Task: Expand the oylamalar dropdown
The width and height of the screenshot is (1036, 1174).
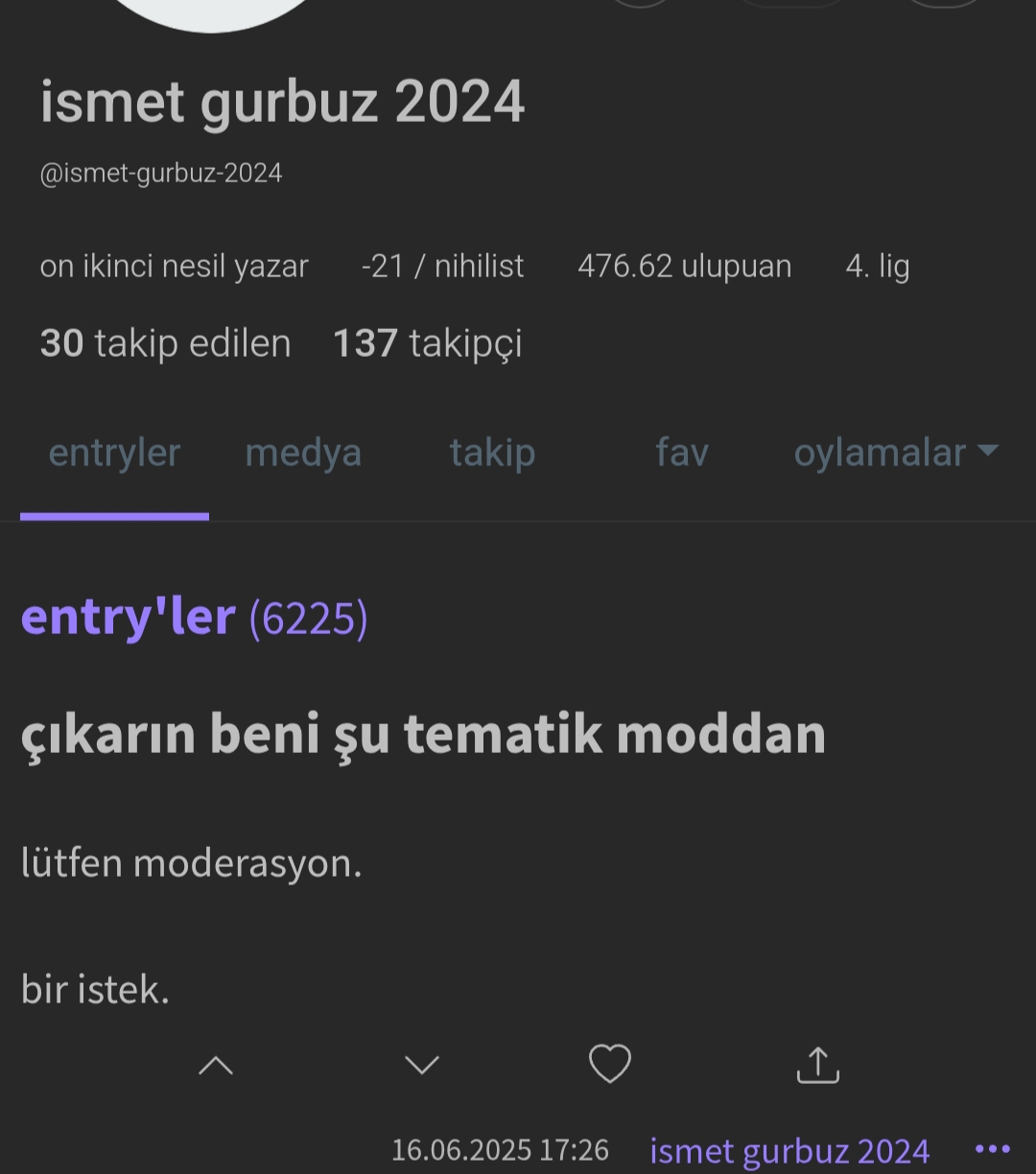Action: pos(896,453)
